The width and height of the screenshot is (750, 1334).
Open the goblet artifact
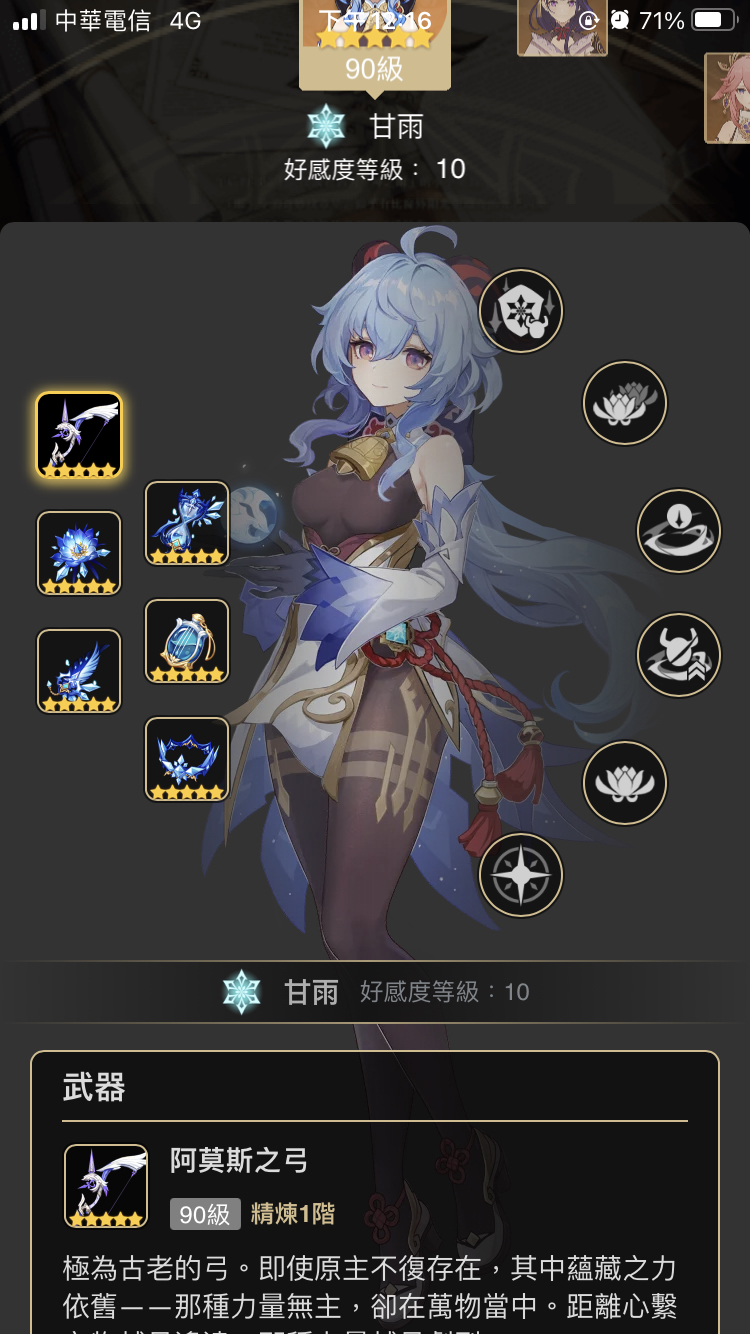pyautogui.click(x=187, y=641)
